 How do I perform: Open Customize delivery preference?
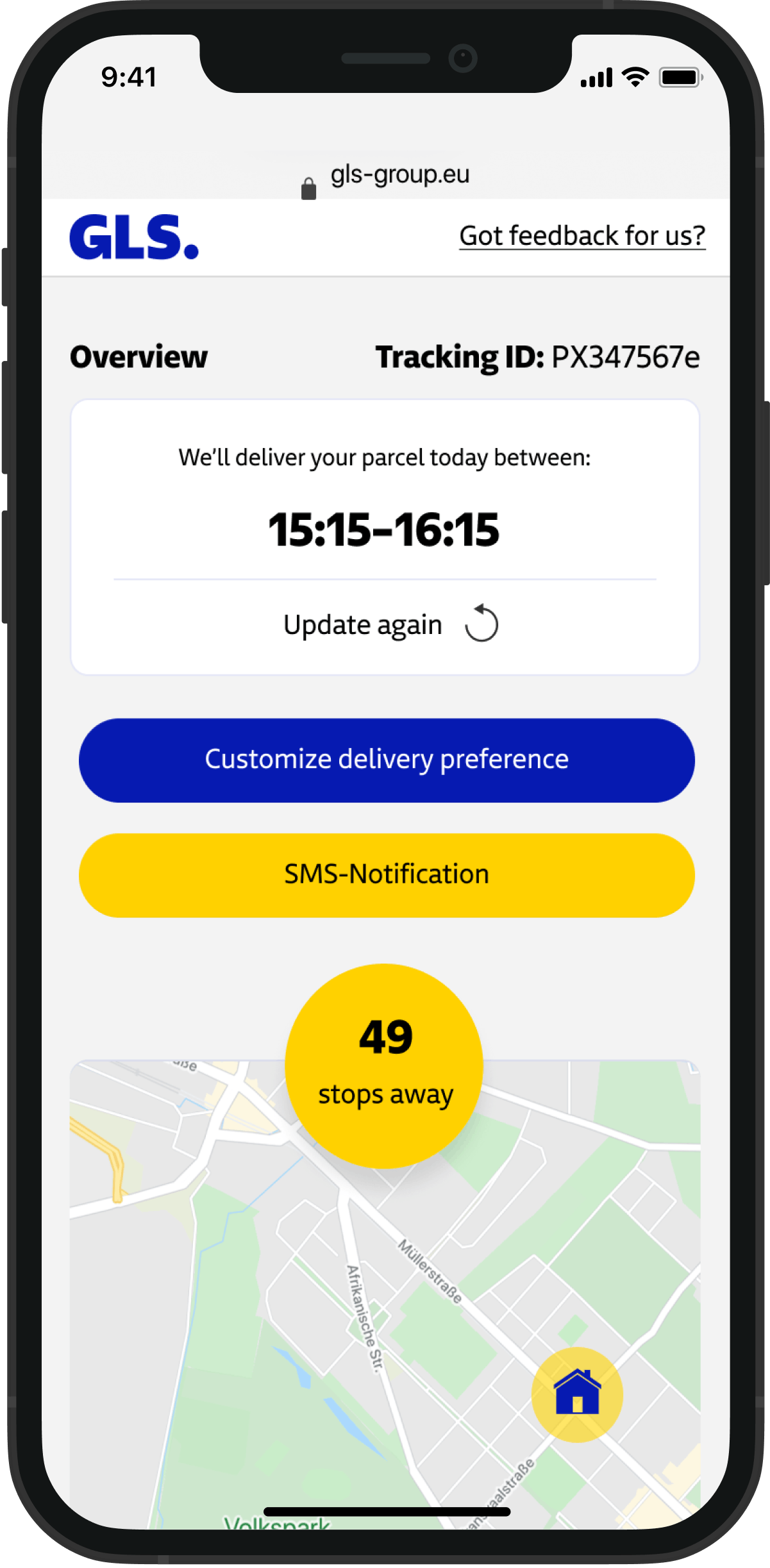387,760
